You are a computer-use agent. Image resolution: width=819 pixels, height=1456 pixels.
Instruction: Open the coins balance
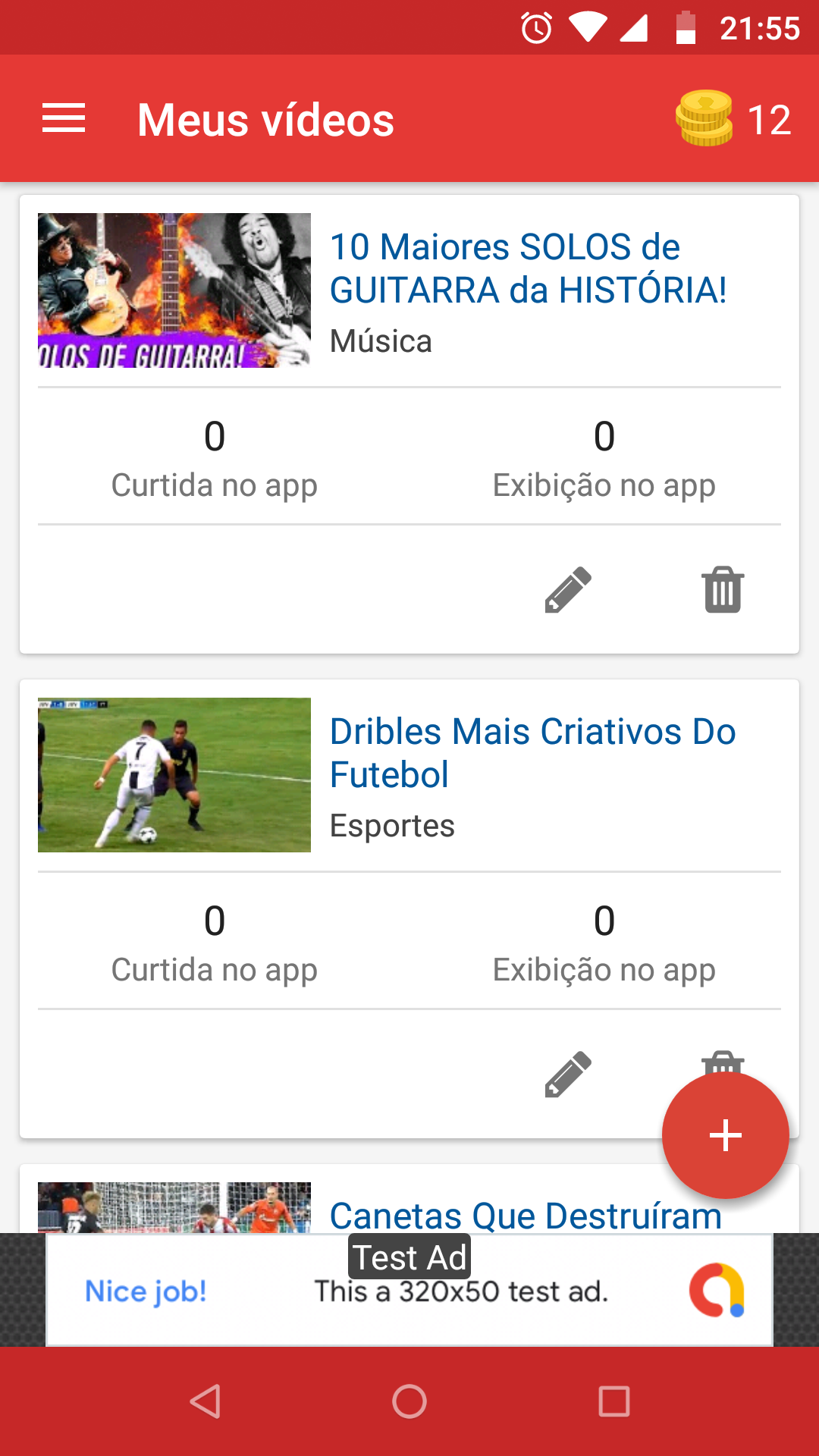[x=733, y=119]
